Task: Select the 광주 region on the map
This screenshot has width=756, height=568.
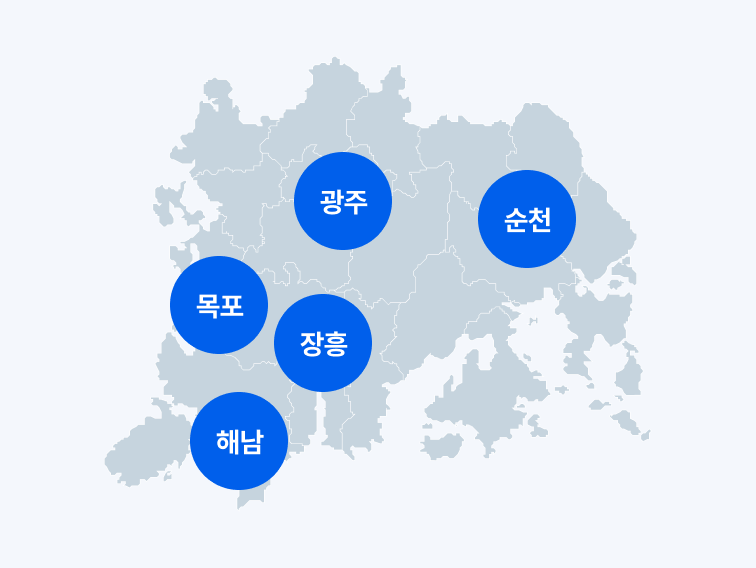Action: (343, 201)
